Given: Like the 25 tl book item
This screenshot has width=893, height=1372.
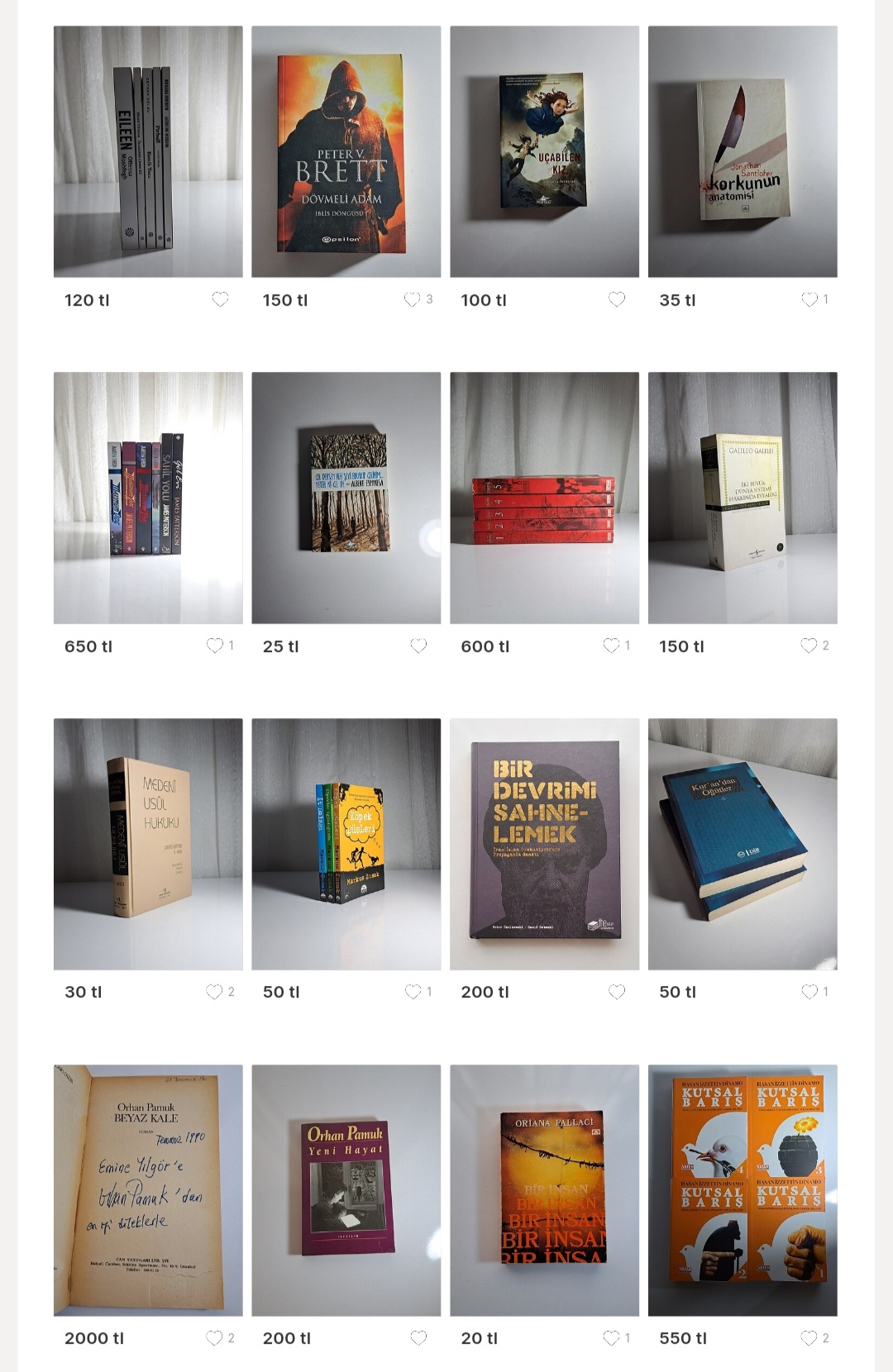Looking at the screenshot, I should (x=418, y=646).
